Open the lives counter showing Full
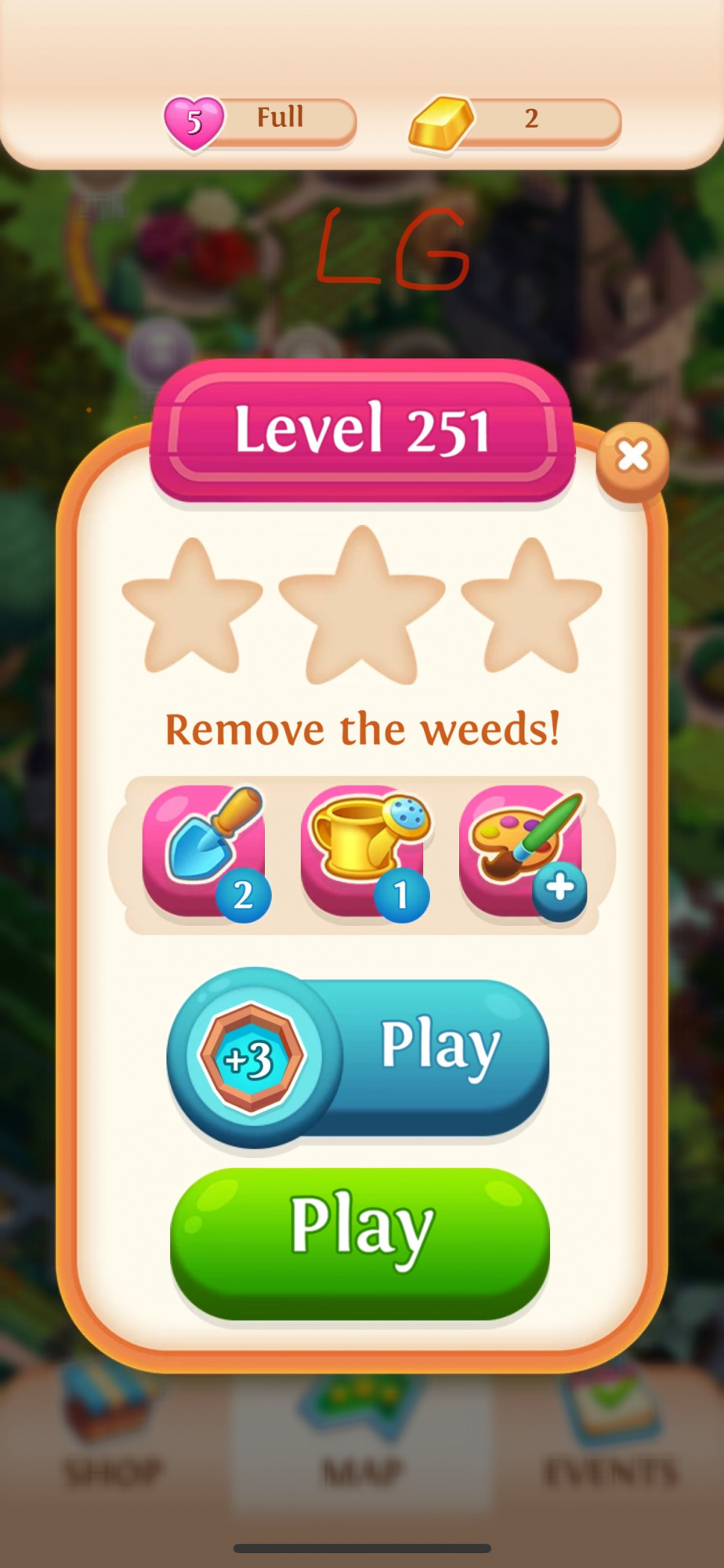The height and width of the screenshot is (1568, 724). pyautogui.click(x=261, y=121)
